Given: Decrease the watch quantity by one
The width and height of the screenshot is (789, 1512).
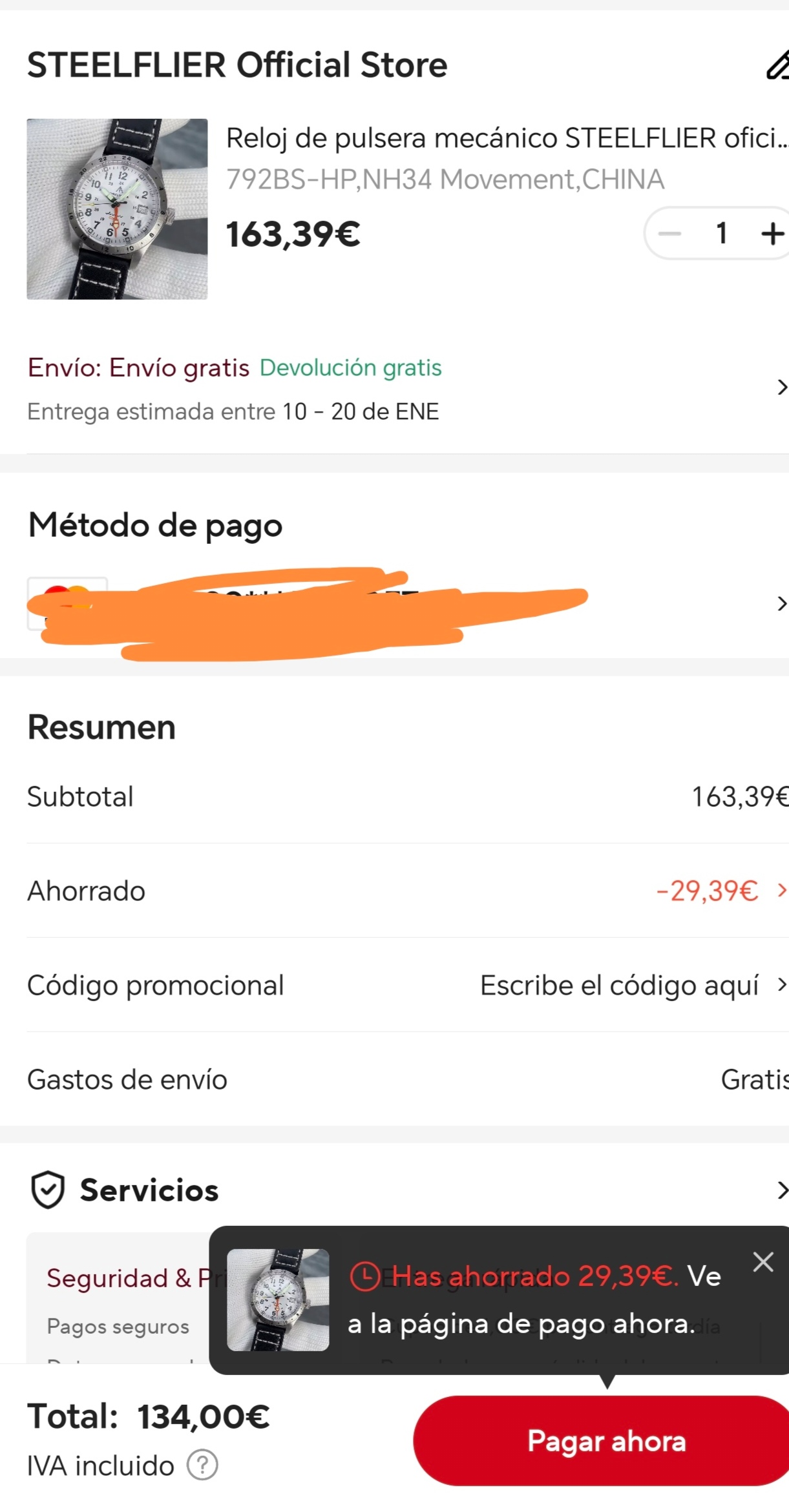Looking at the screenshot, I should point(670,233).
